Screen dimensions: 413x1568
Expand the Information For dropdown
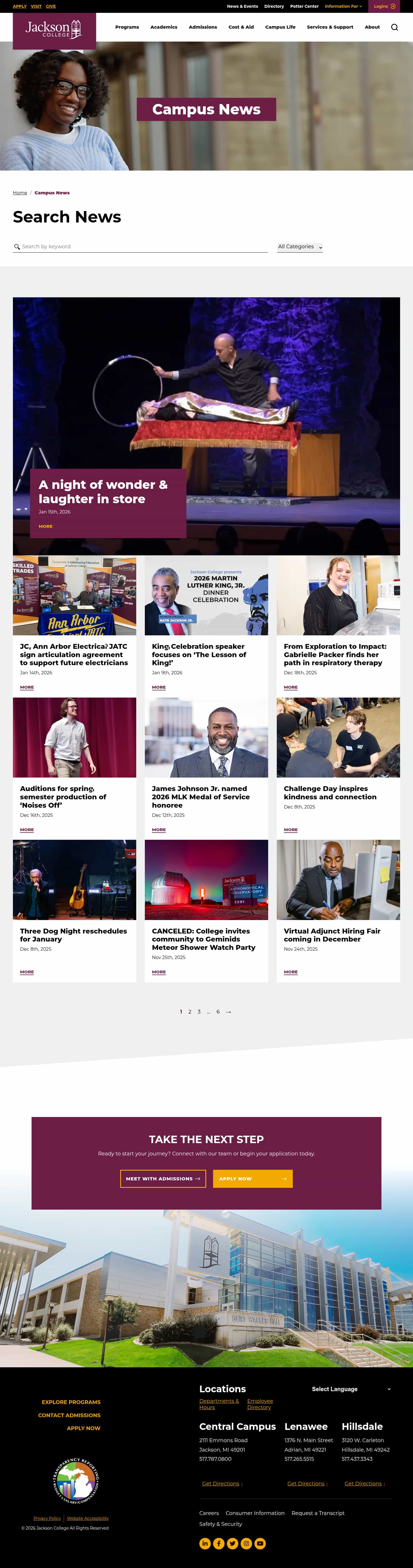point(343,6)
